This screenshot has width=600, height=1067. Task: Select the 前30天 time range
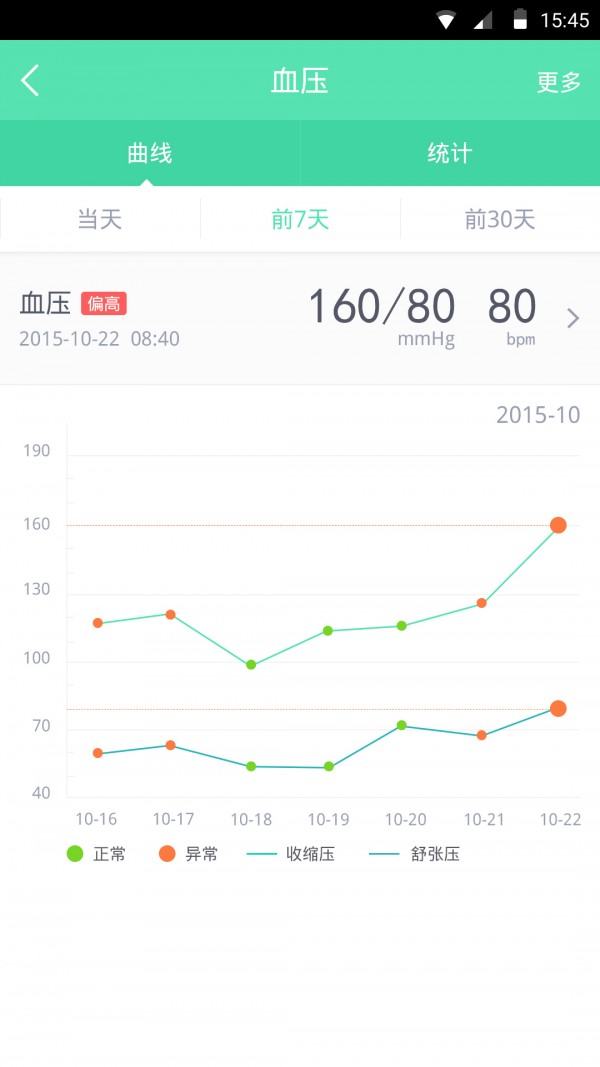coord(500,219)
